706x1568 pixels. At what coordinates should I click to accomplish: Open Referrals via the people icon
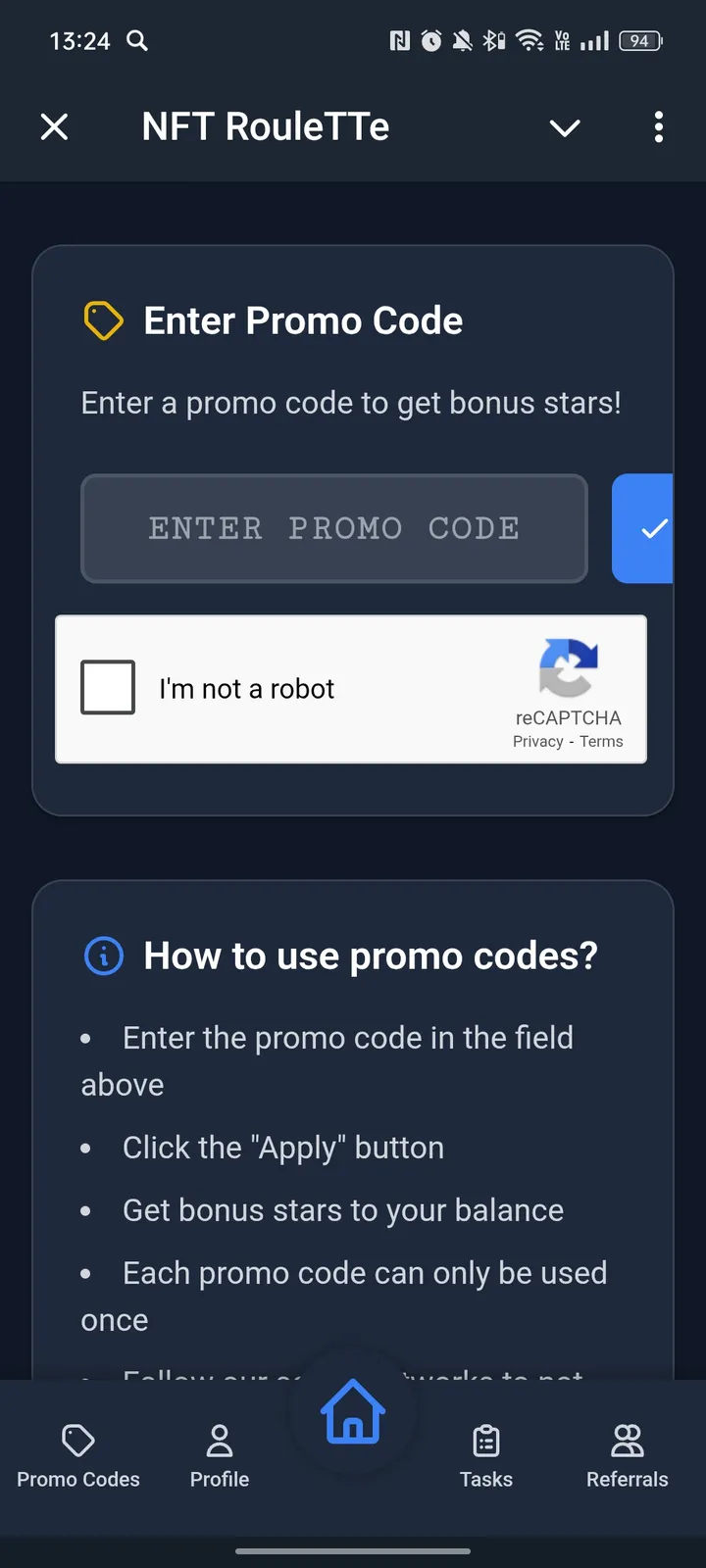pyautogui.click(x=627, y=1440)
